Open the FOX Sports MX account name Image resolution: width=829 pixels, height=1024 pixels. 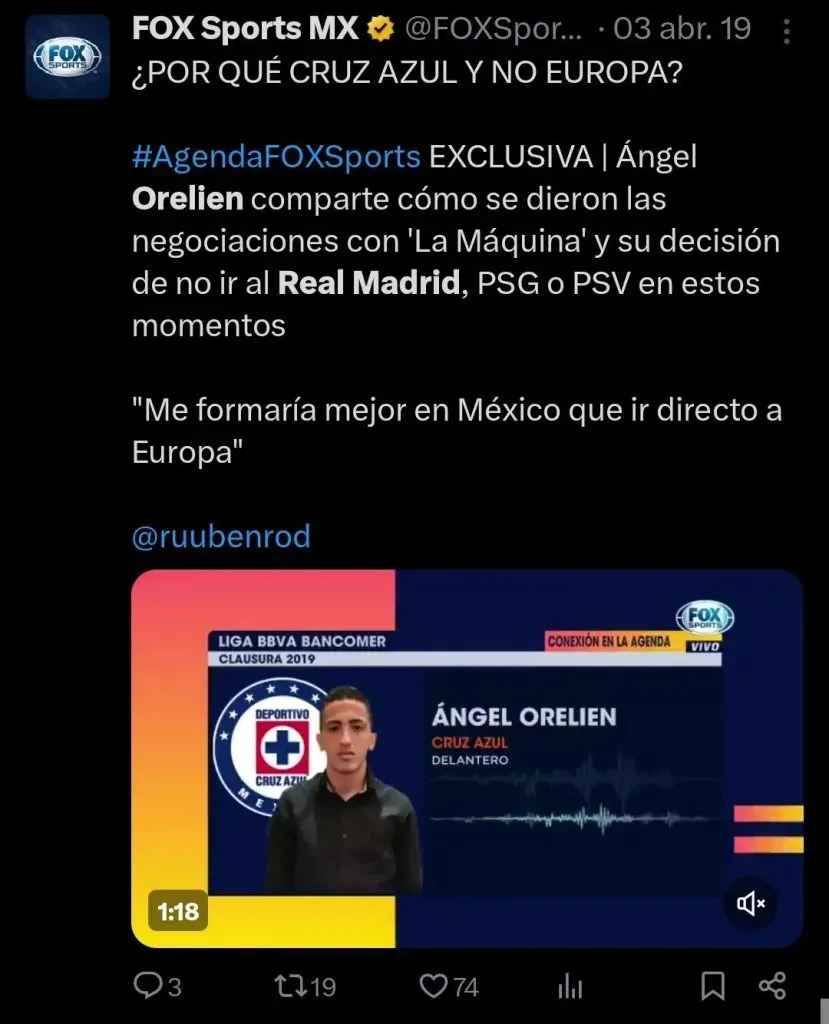coord(245,29)
